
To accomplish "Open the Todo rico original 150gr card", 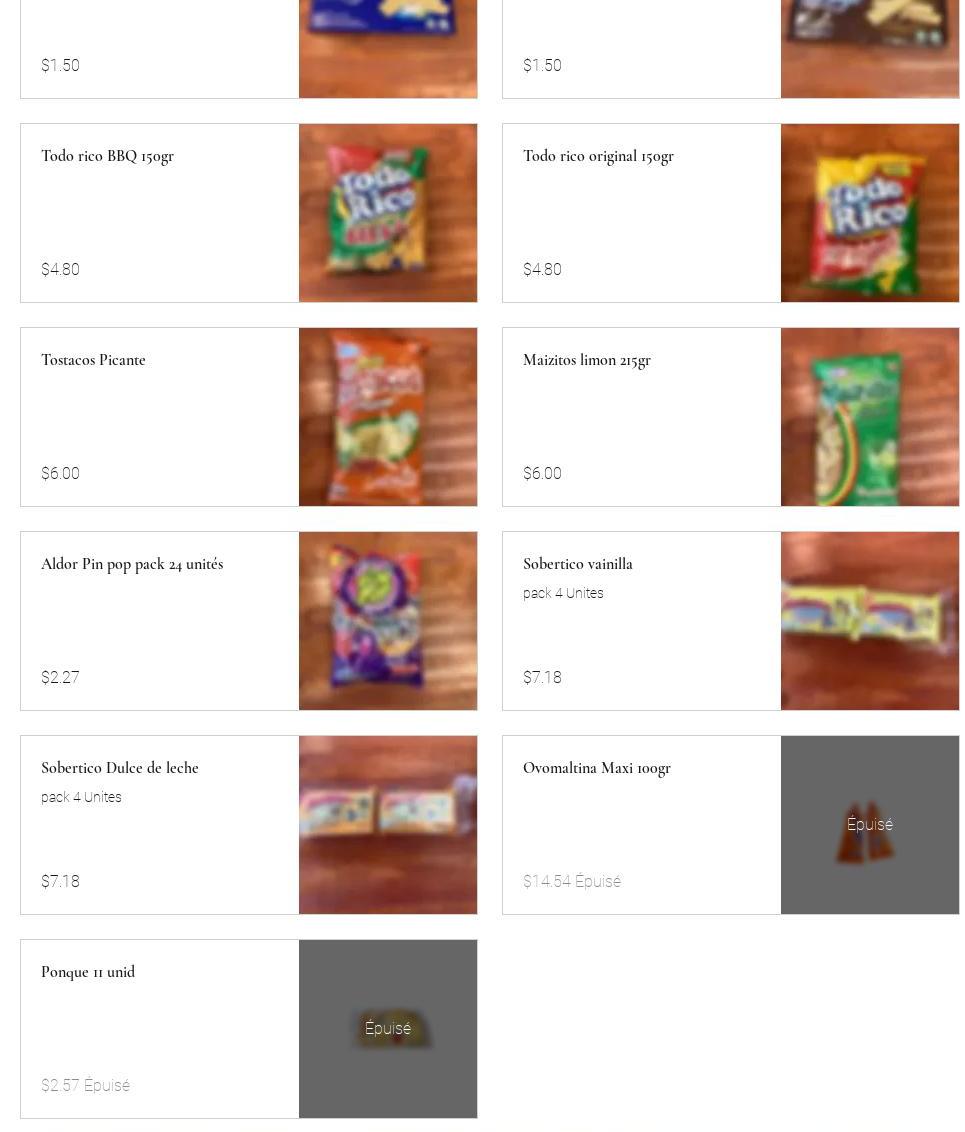I will (598, 156).
